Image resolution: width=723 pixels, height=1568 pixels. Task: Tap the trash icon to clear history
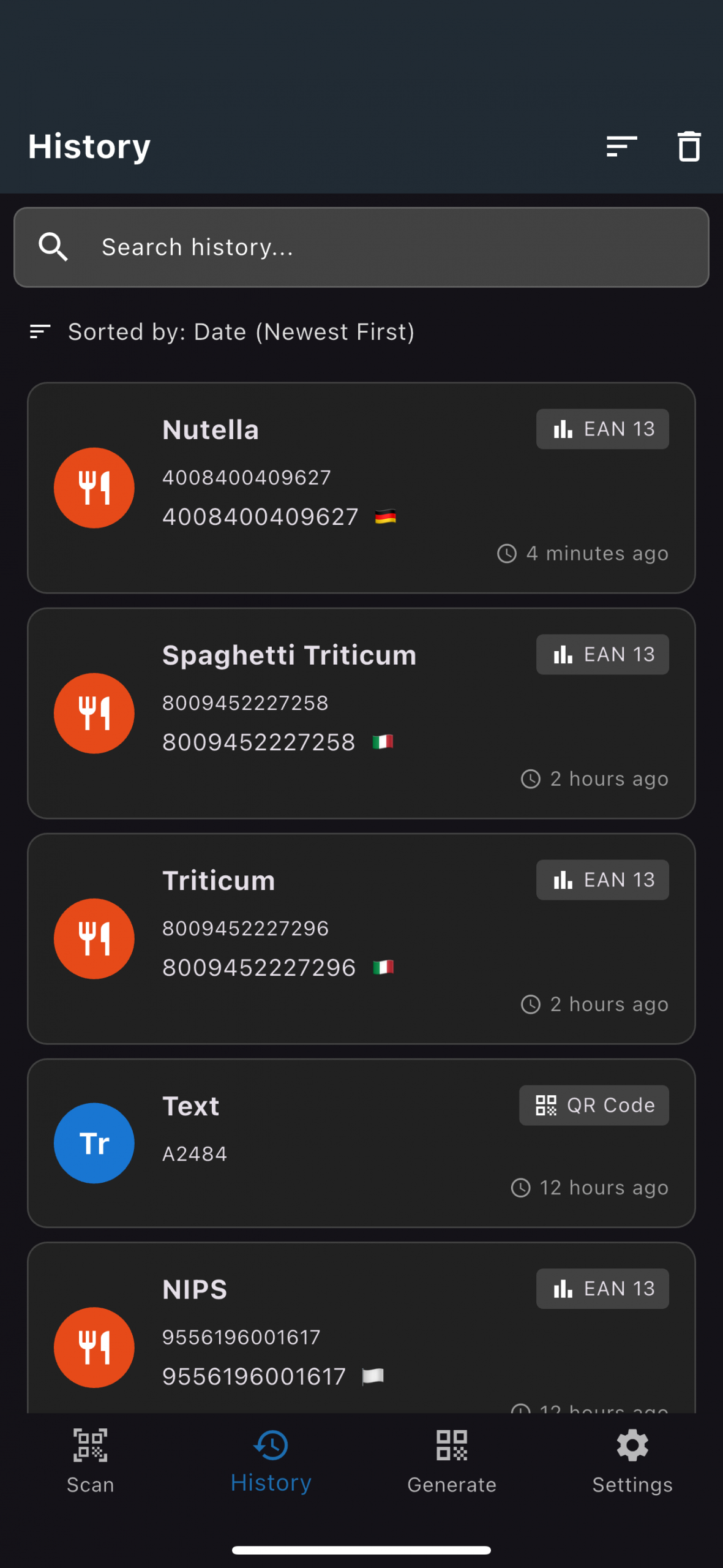(x=689, y=146)
